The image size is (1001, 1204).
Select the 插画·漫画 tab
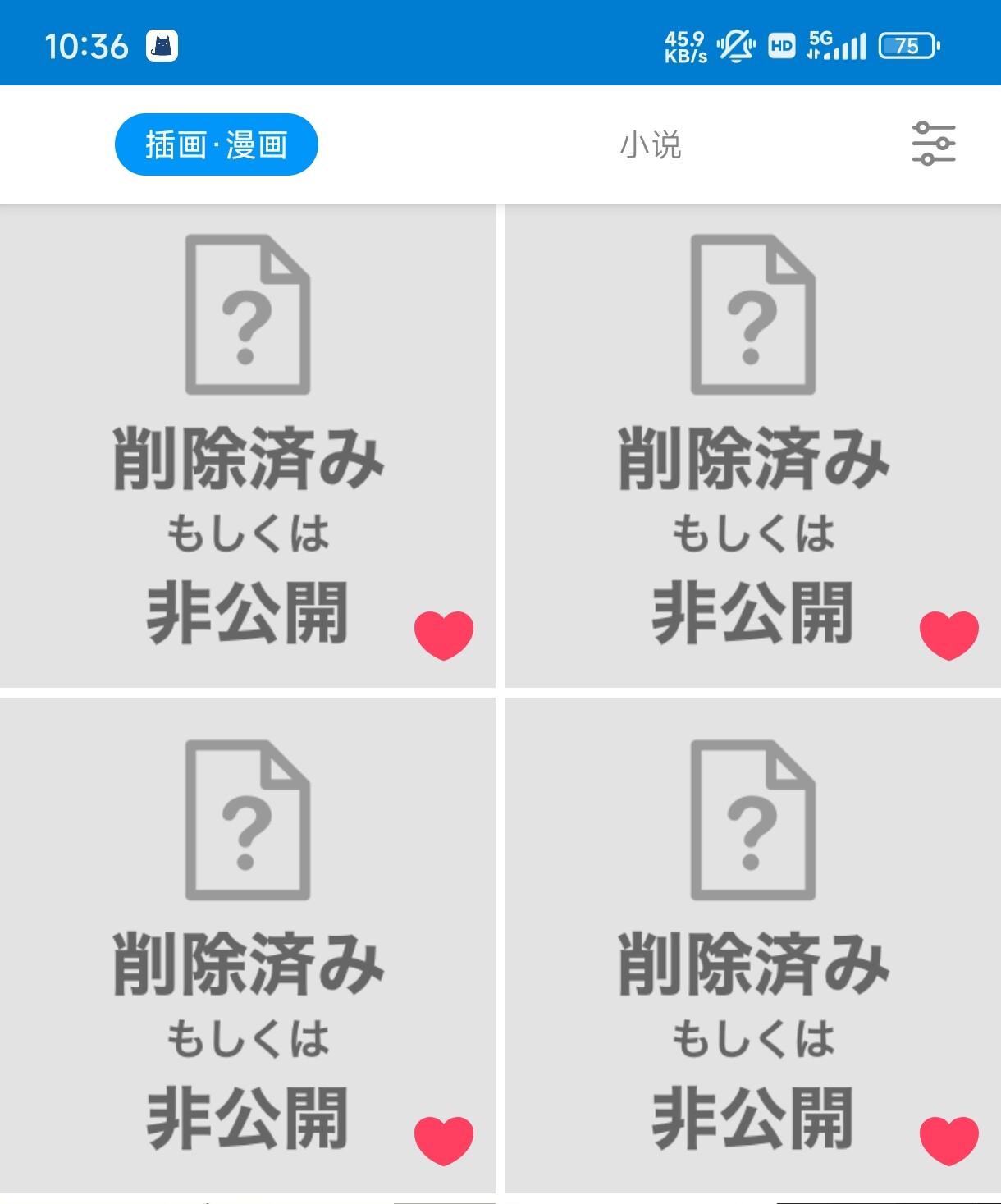click(216, 144)
